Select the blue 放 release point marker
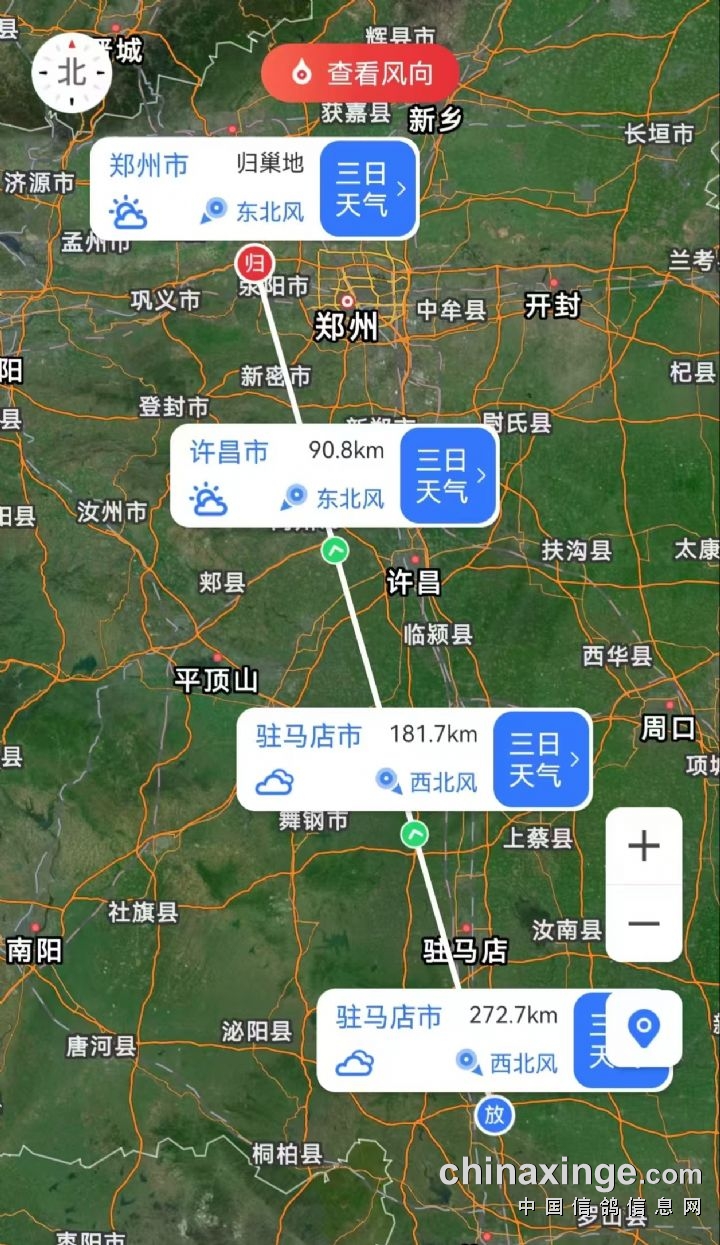 click(494, 1114)
